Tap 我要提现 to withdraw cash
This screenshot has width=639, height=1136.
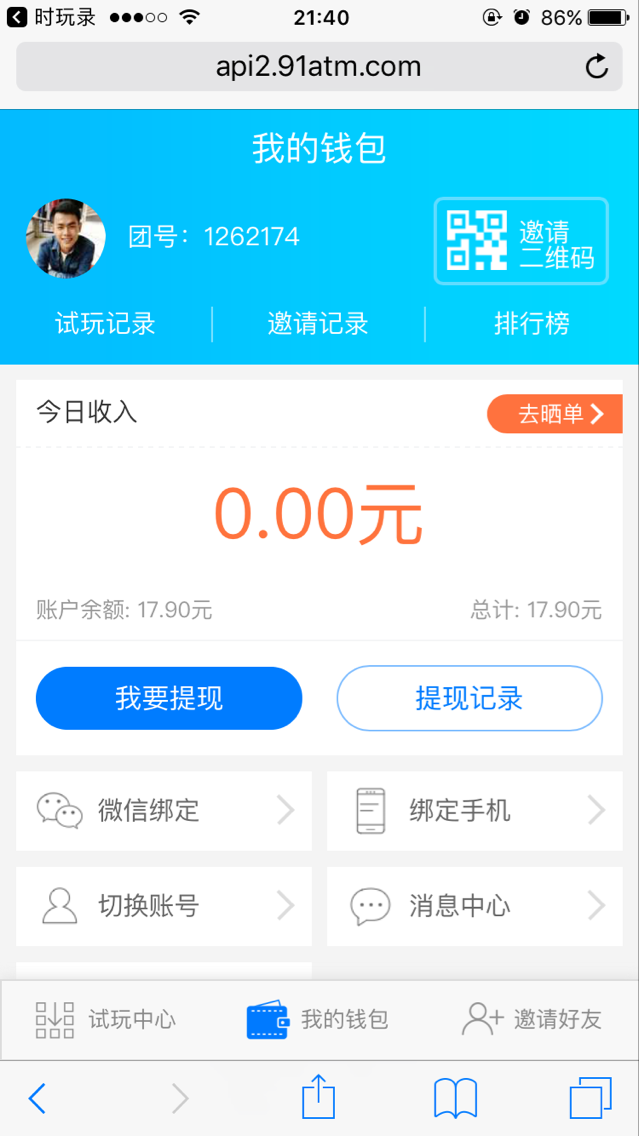coord(169,698)
